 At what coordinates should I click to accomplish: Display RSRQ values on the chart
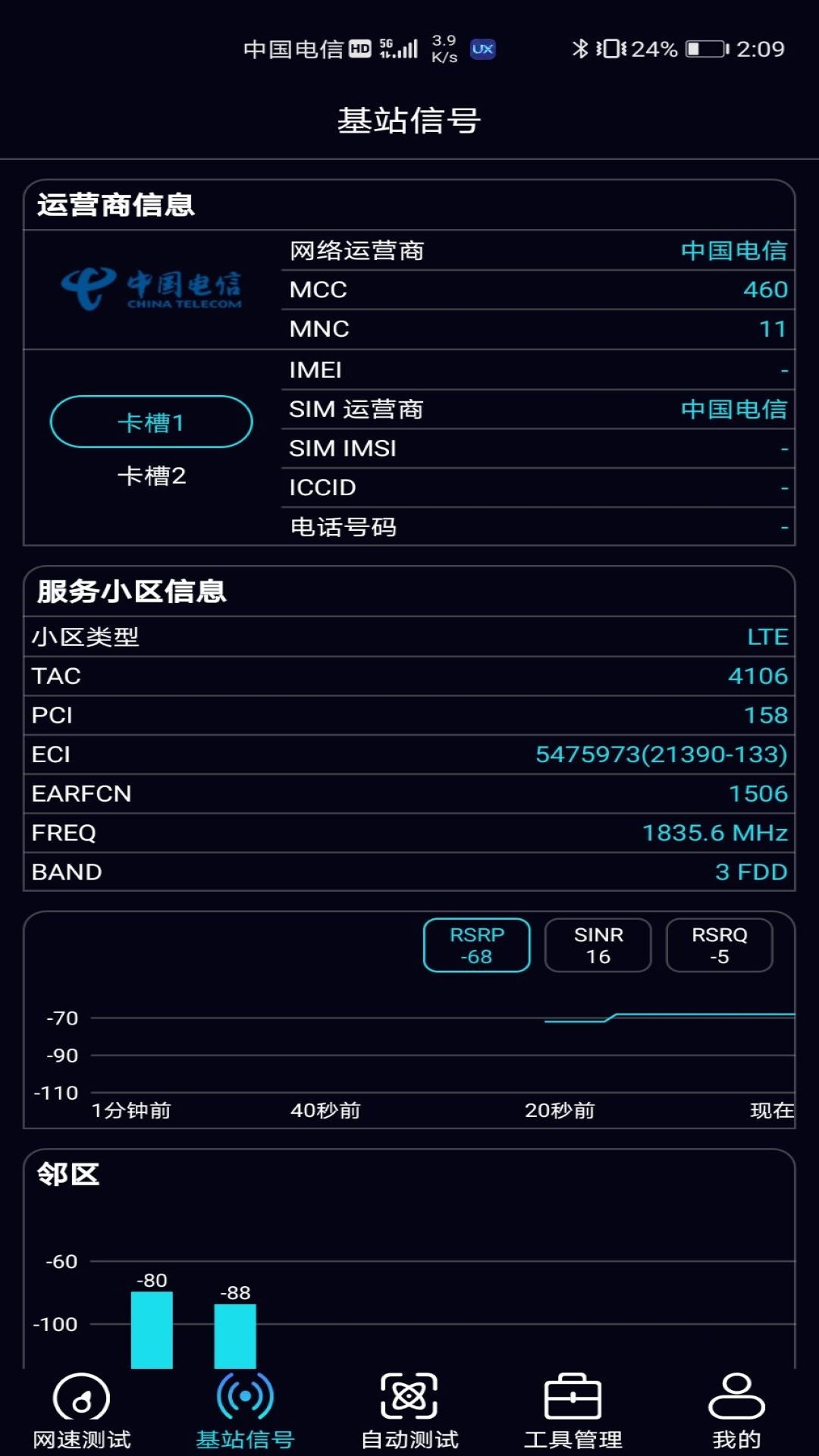[x=718, y=944]
